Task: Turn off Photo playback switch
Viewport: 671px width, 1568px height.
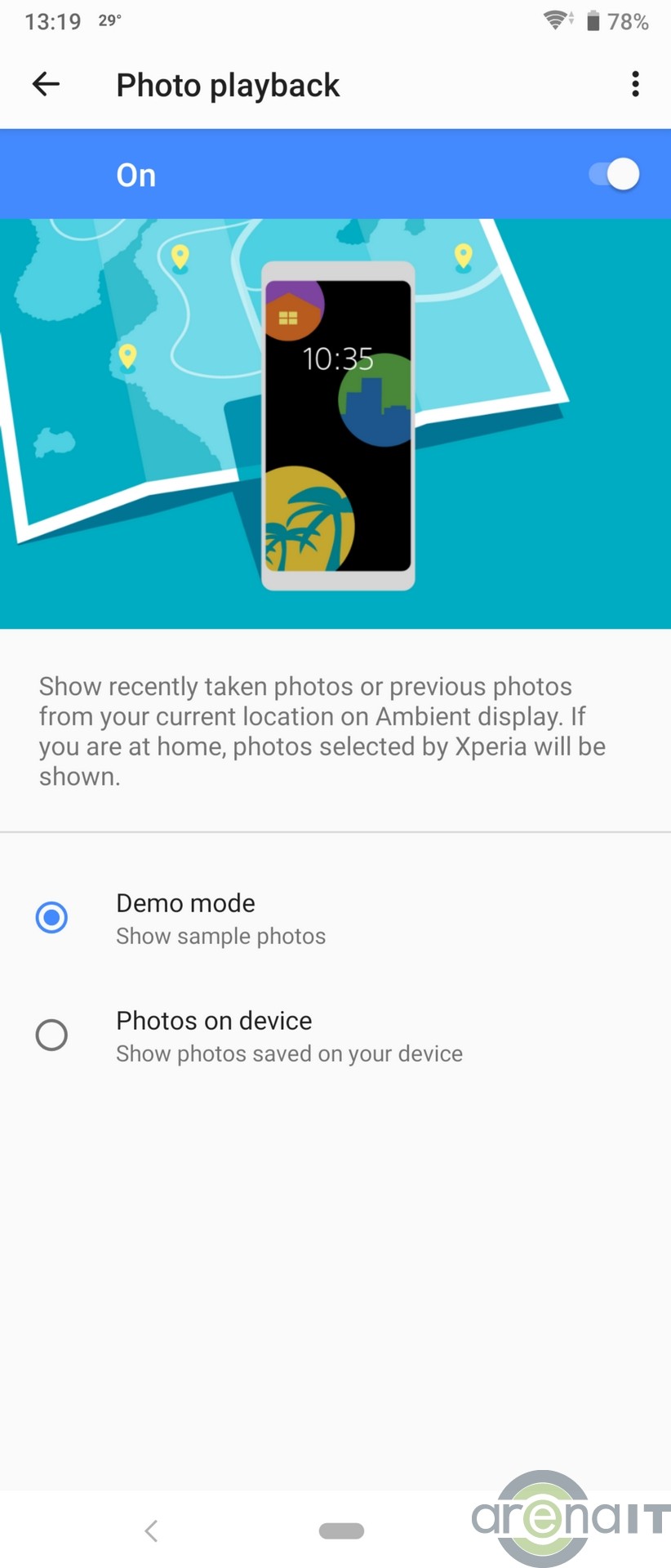Action: tap(614, 174)
